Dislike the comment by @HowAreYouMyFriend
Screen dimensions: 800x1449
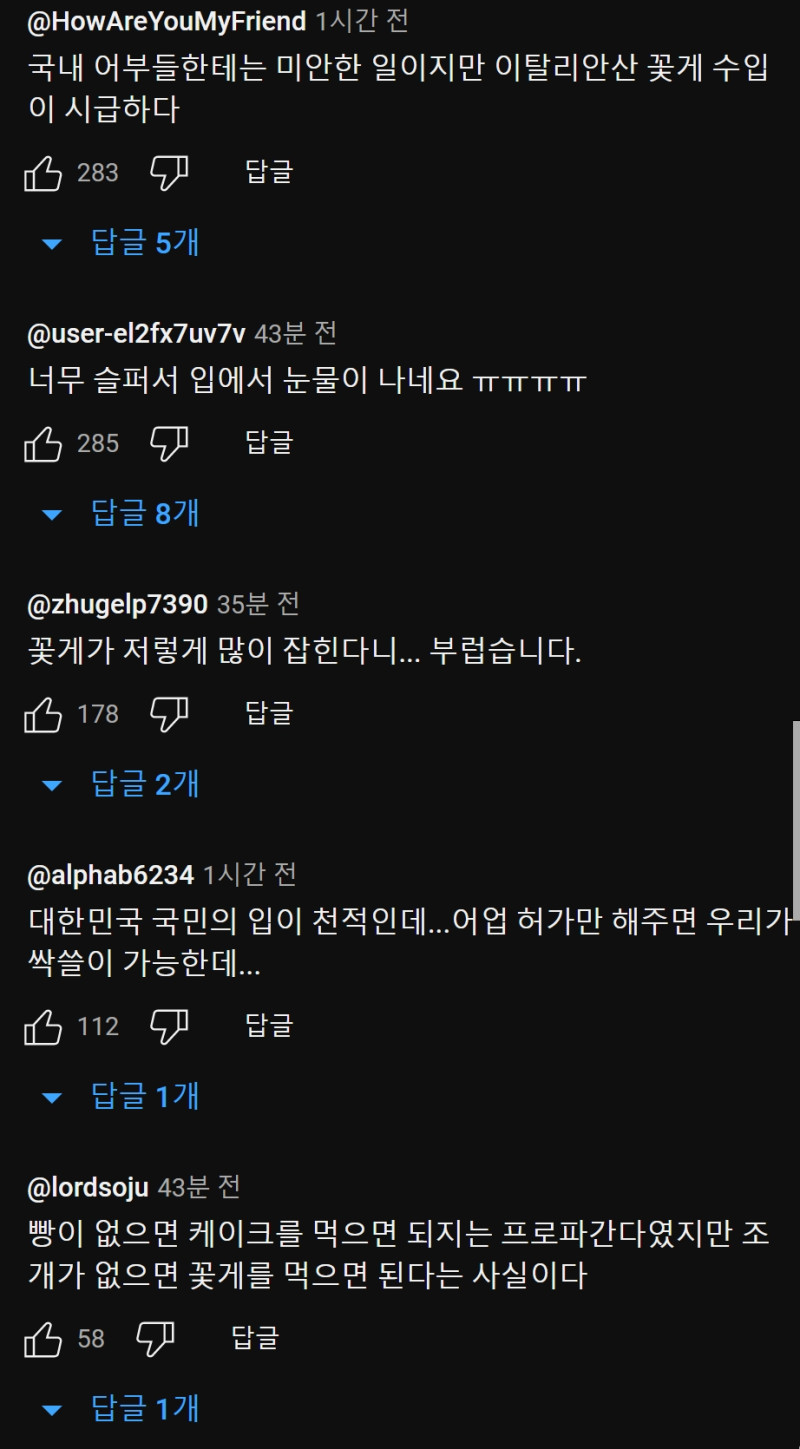169,173
